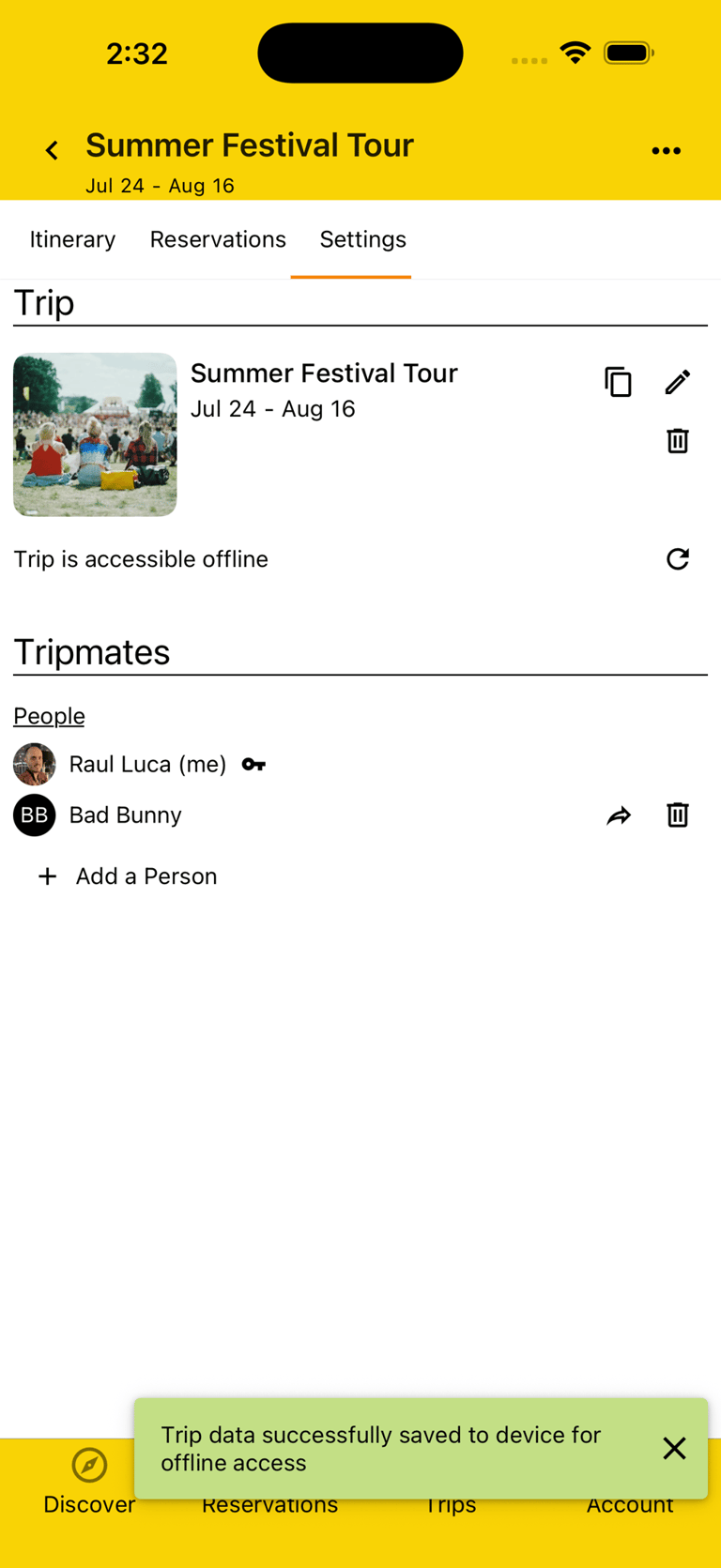721x1568 pixels.
Task: Dismiss the offline access notification
Action: tap(675, 1449)
